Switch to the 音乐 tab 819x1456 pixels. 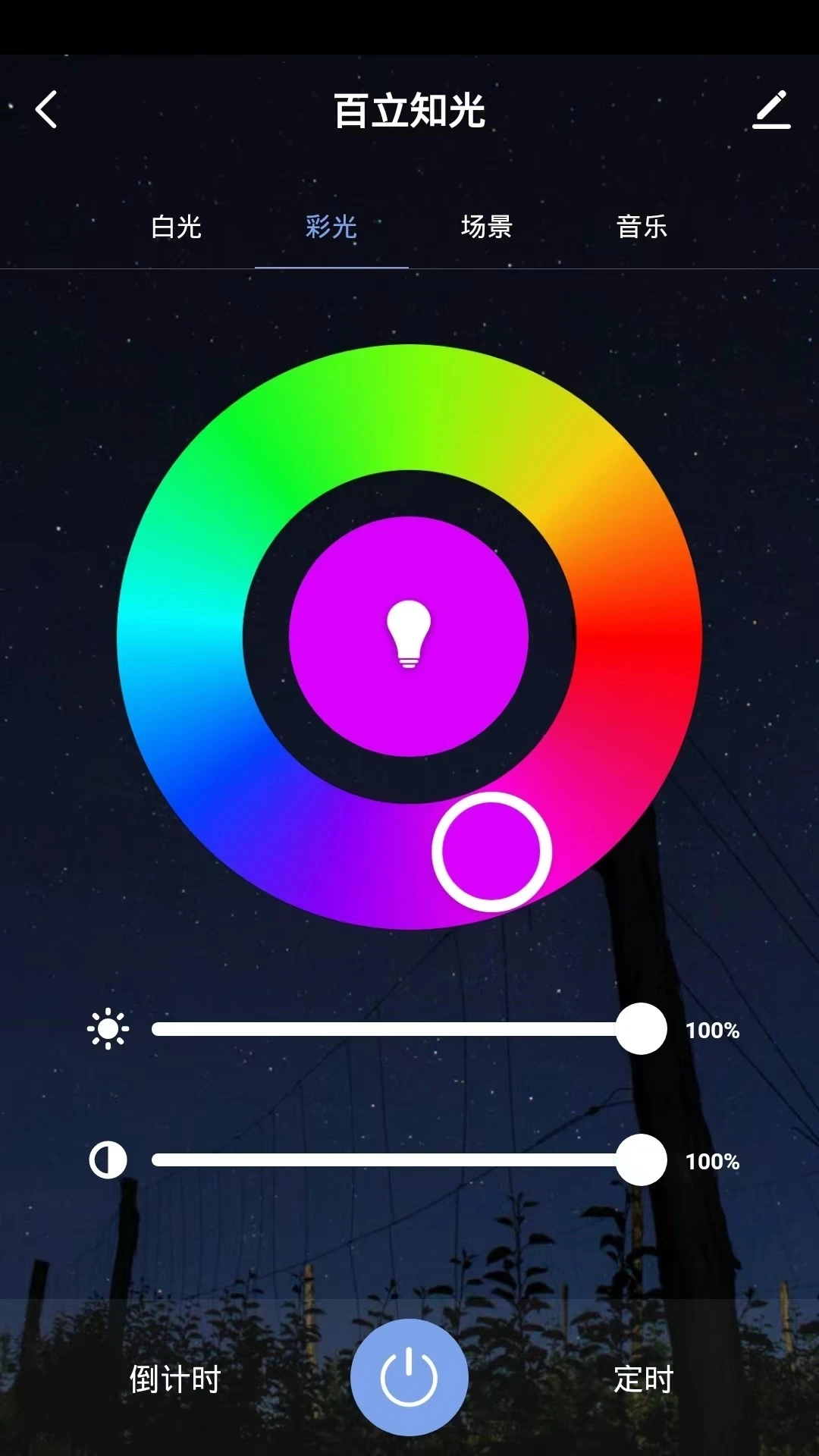coord(642,227)
